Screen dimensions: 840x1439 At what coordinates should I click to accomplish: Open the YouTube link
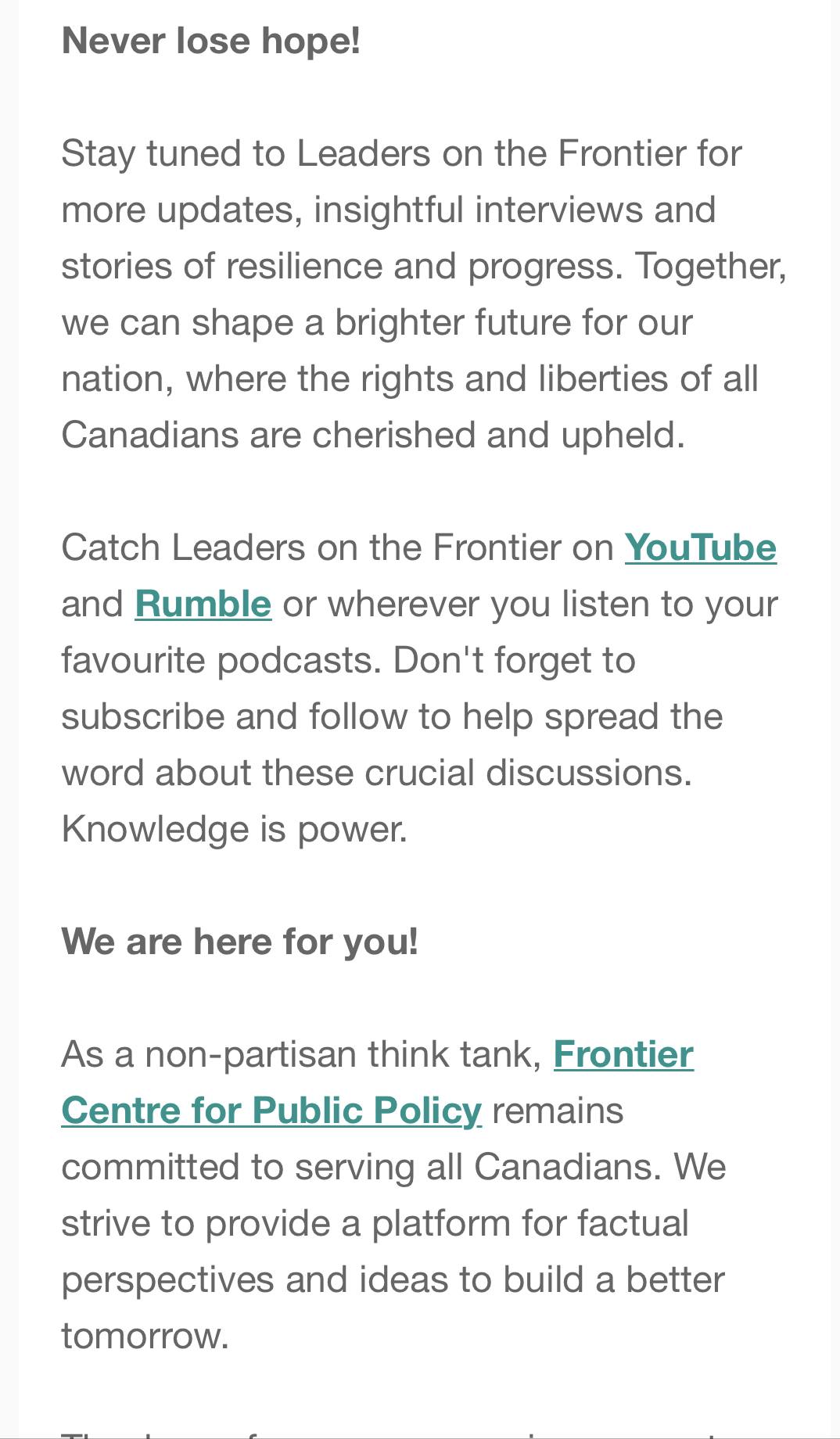point(700,547)
